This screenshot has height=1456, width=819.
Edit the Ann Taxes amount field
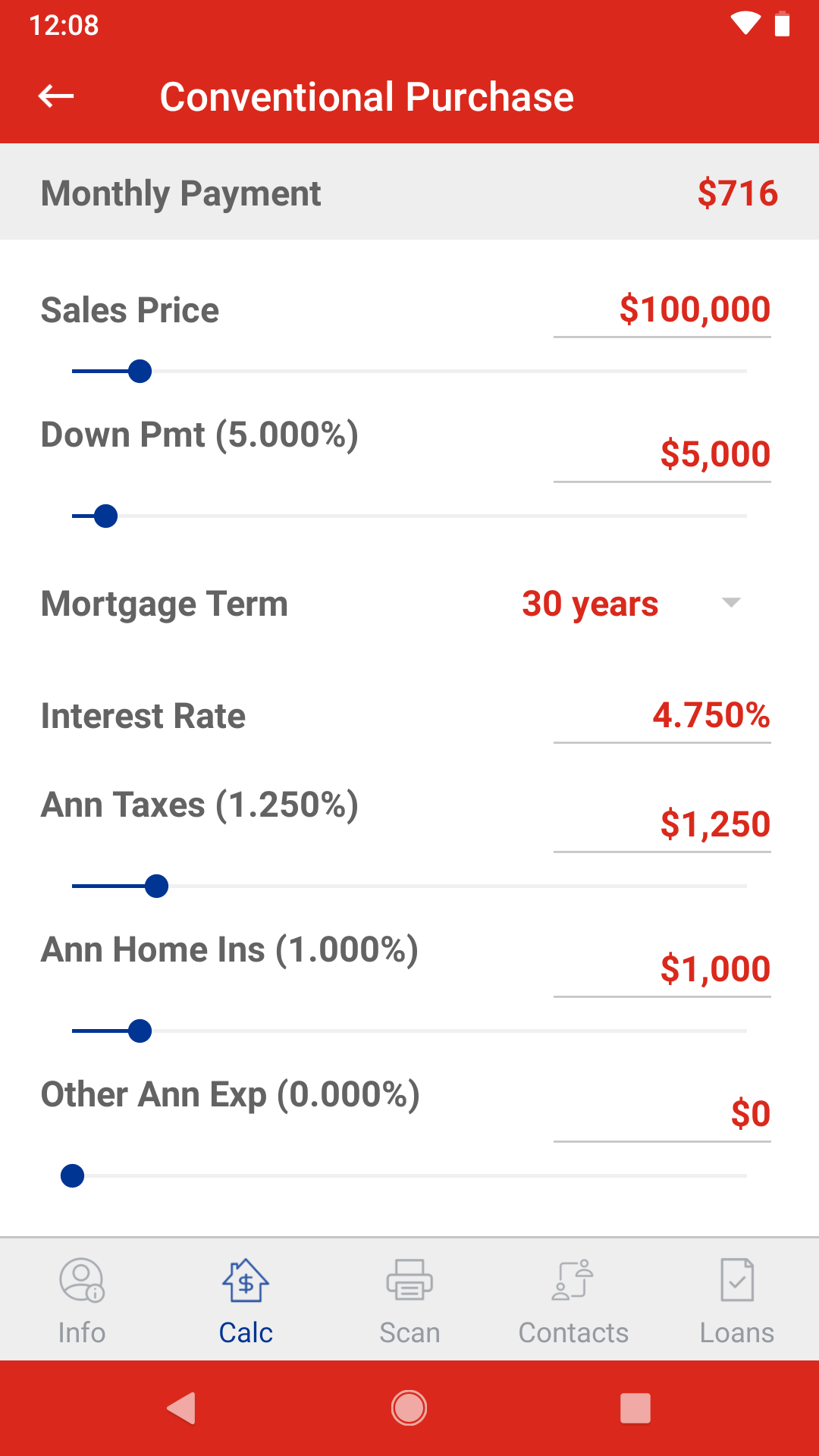(662, 825)
